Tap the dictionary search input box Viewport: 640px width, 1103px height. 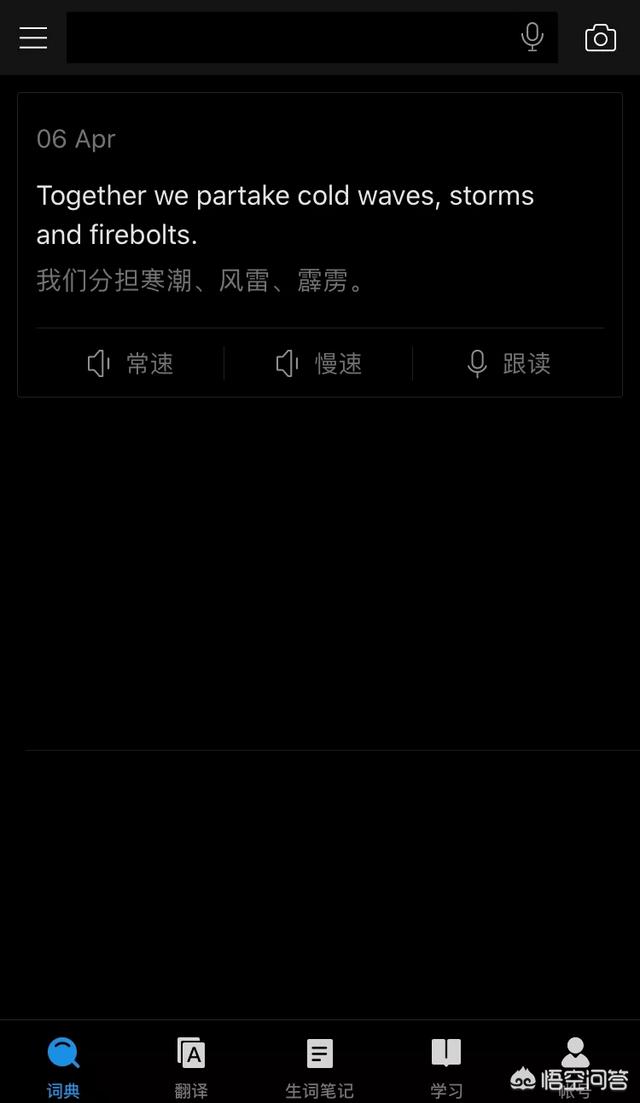point(293,37)
